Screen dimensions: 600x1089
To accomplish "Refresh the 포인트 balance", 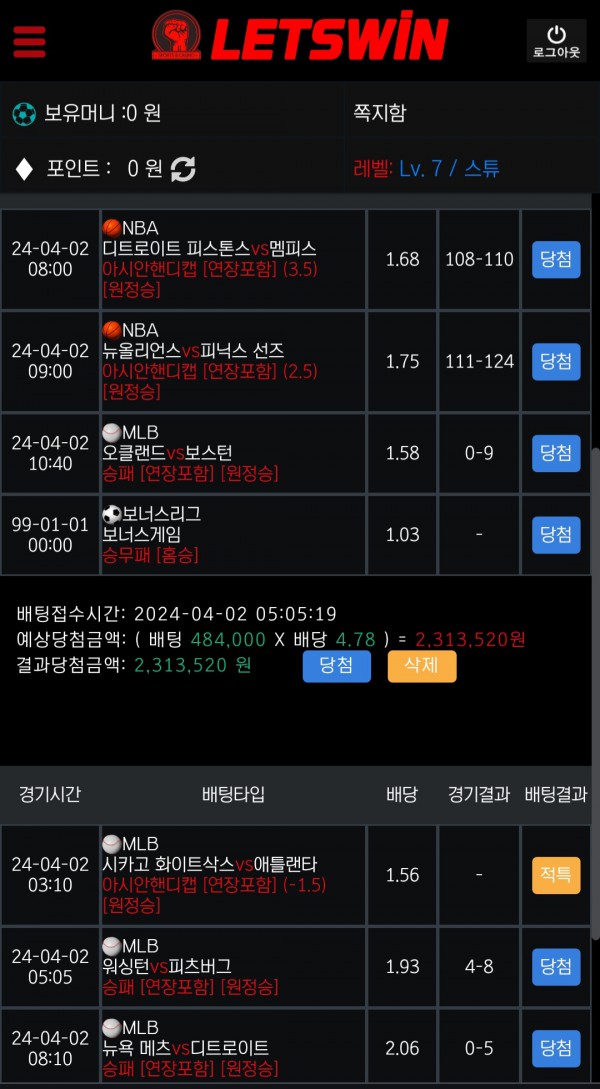I will point(183,169).
